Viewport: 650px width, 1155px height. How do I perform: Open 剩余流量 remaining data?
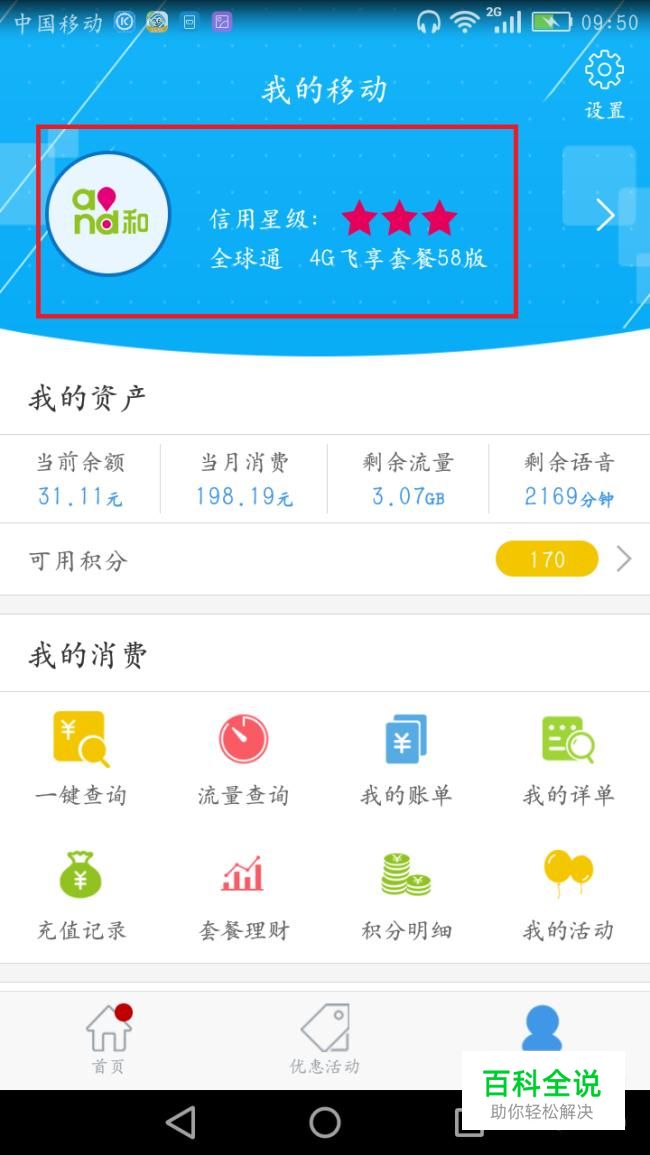(407, 478)
